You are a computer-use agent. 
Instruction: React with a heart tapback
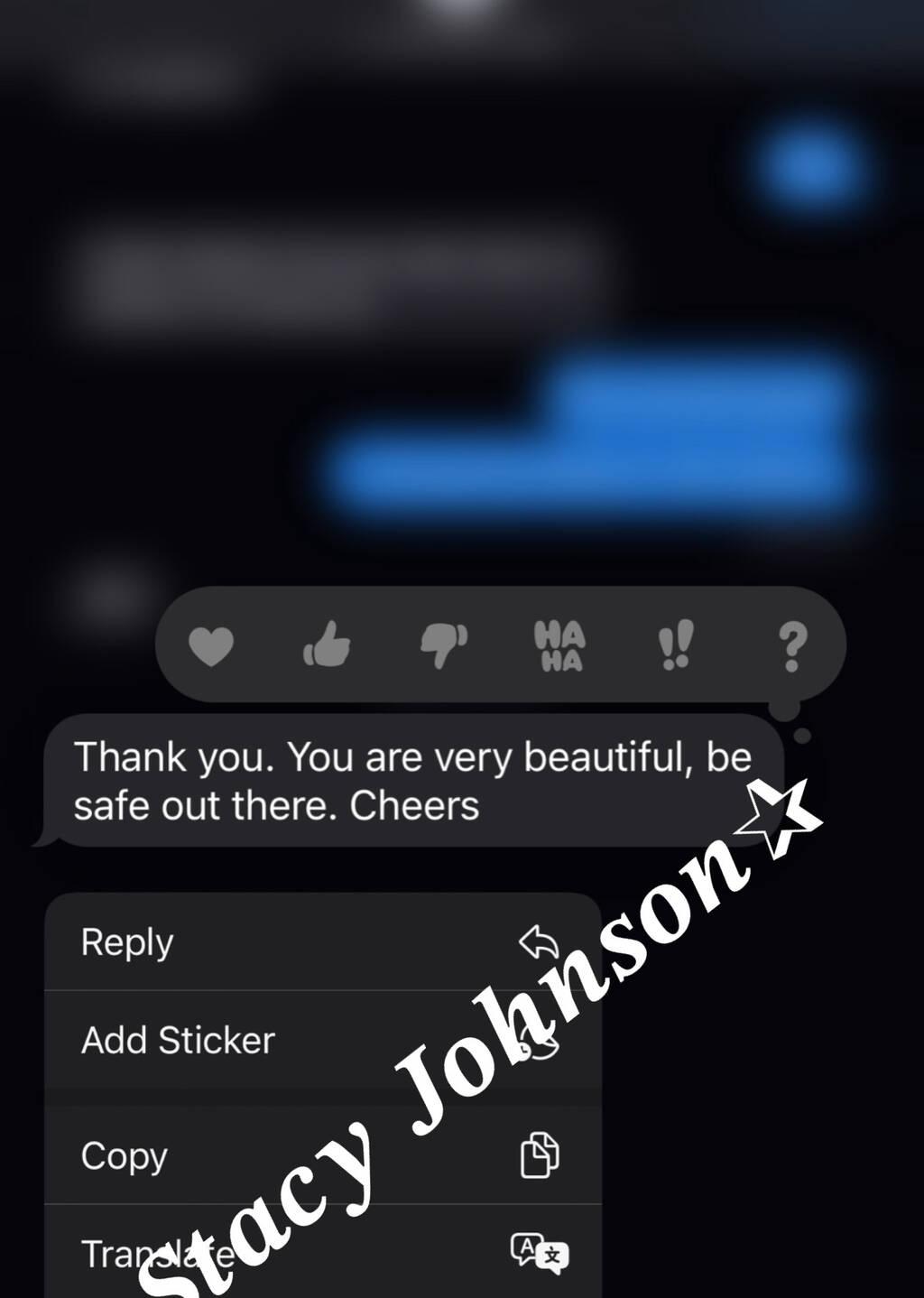click(211, 646)
